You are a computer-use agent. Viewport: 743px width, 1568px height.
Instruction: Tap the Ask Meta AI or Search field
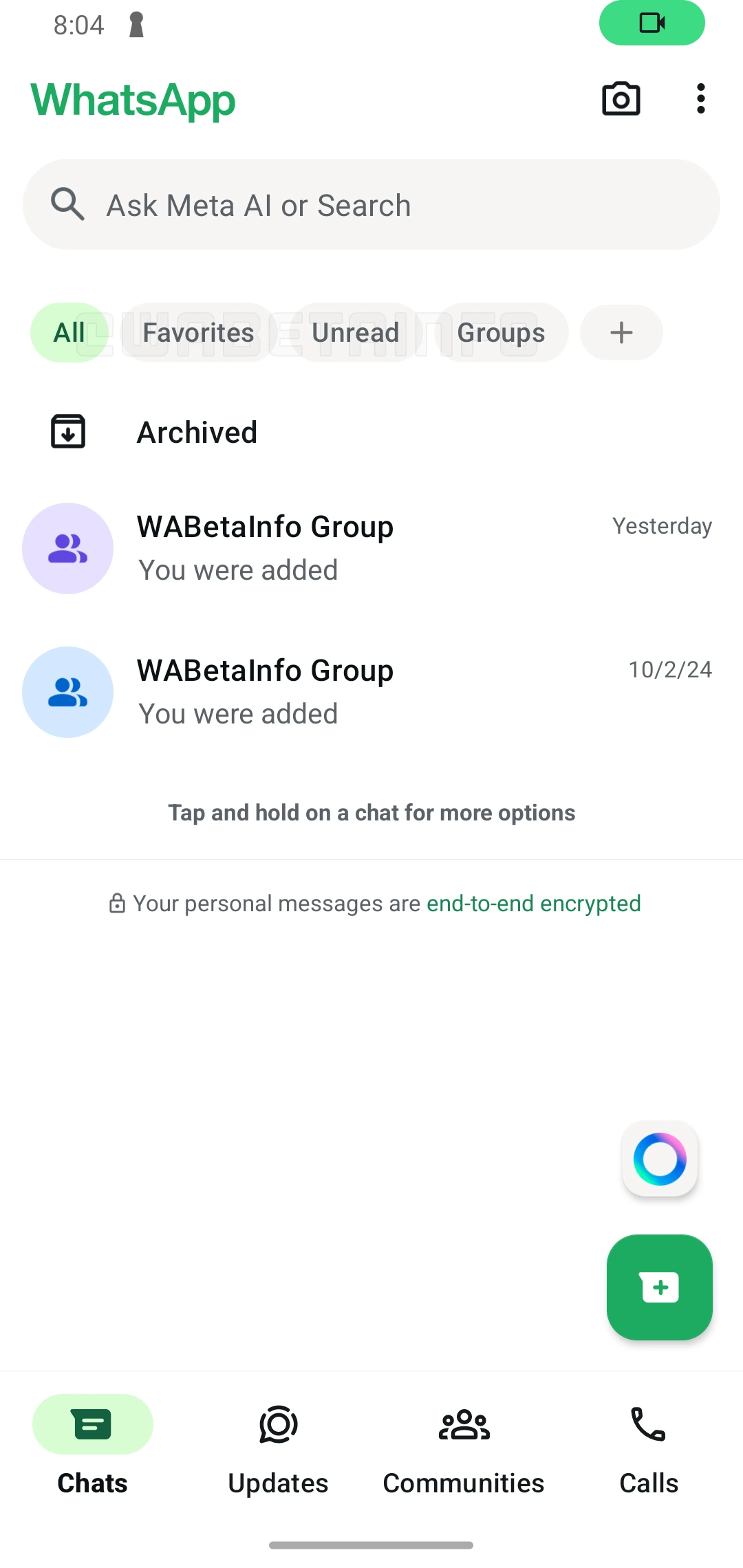pyautogui.click(x=371, y=205)
